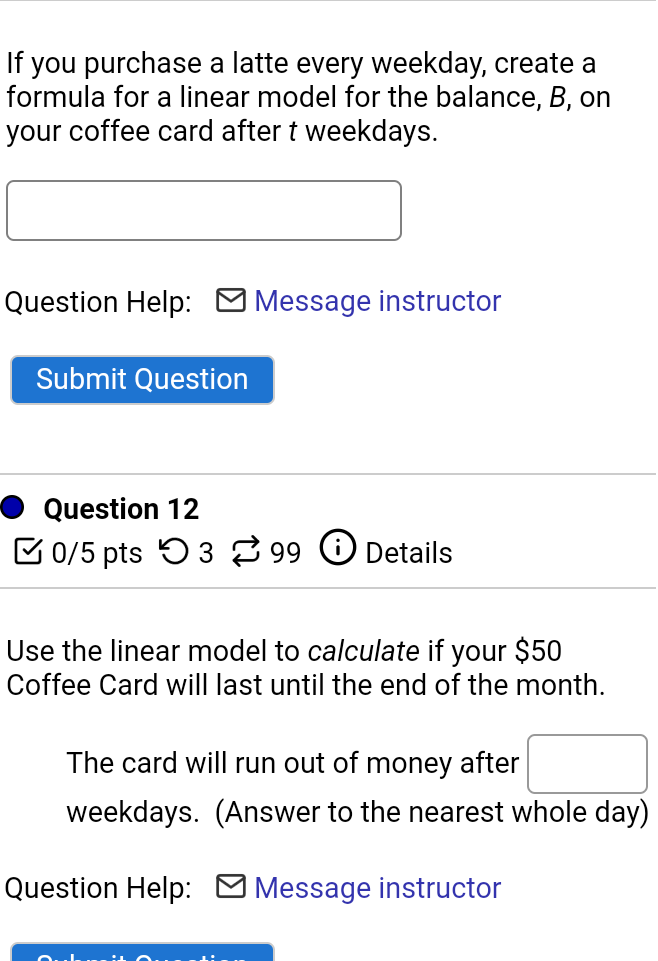Submit the linear model formula question

[x=142, y=380]
